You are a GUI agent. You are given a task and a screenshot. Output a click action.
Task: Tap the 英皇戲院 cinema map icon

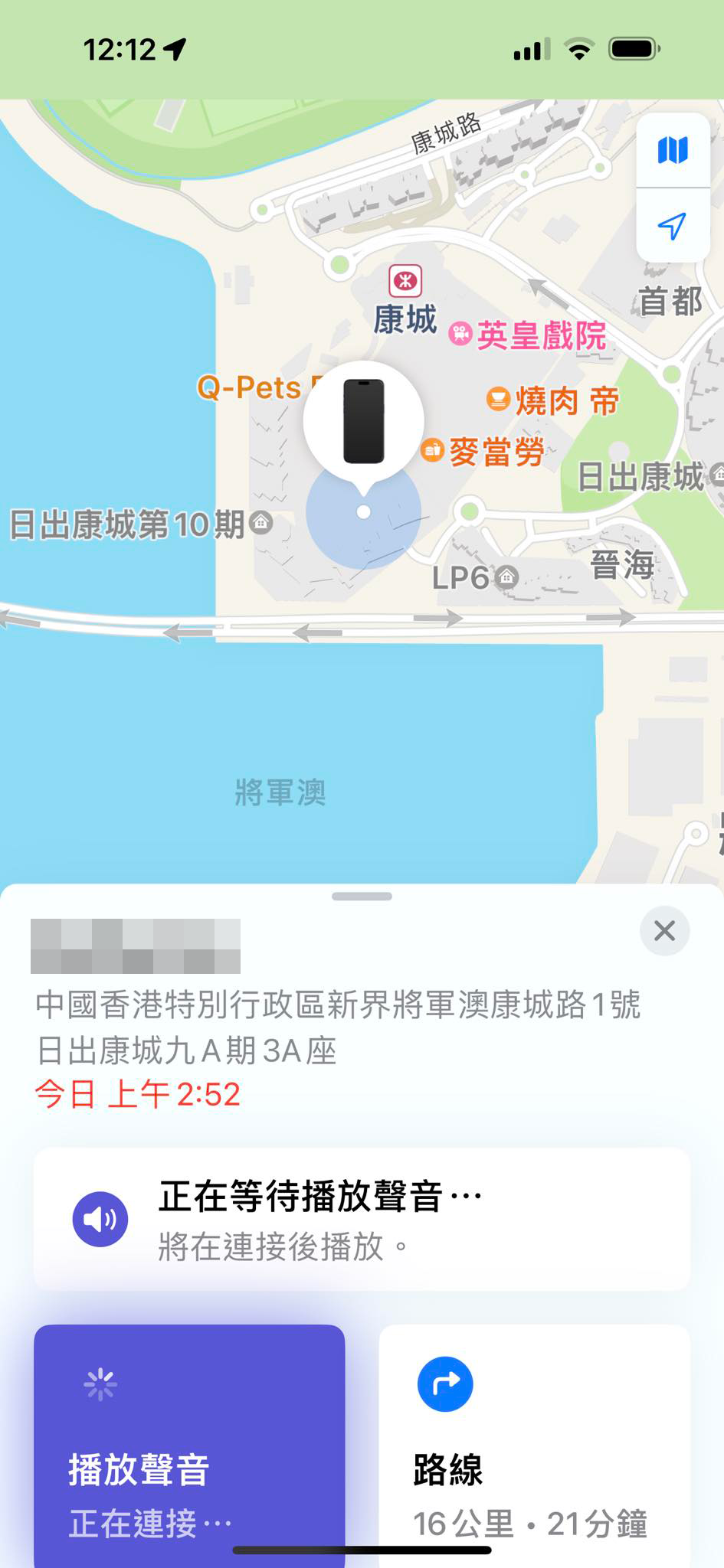460,333
